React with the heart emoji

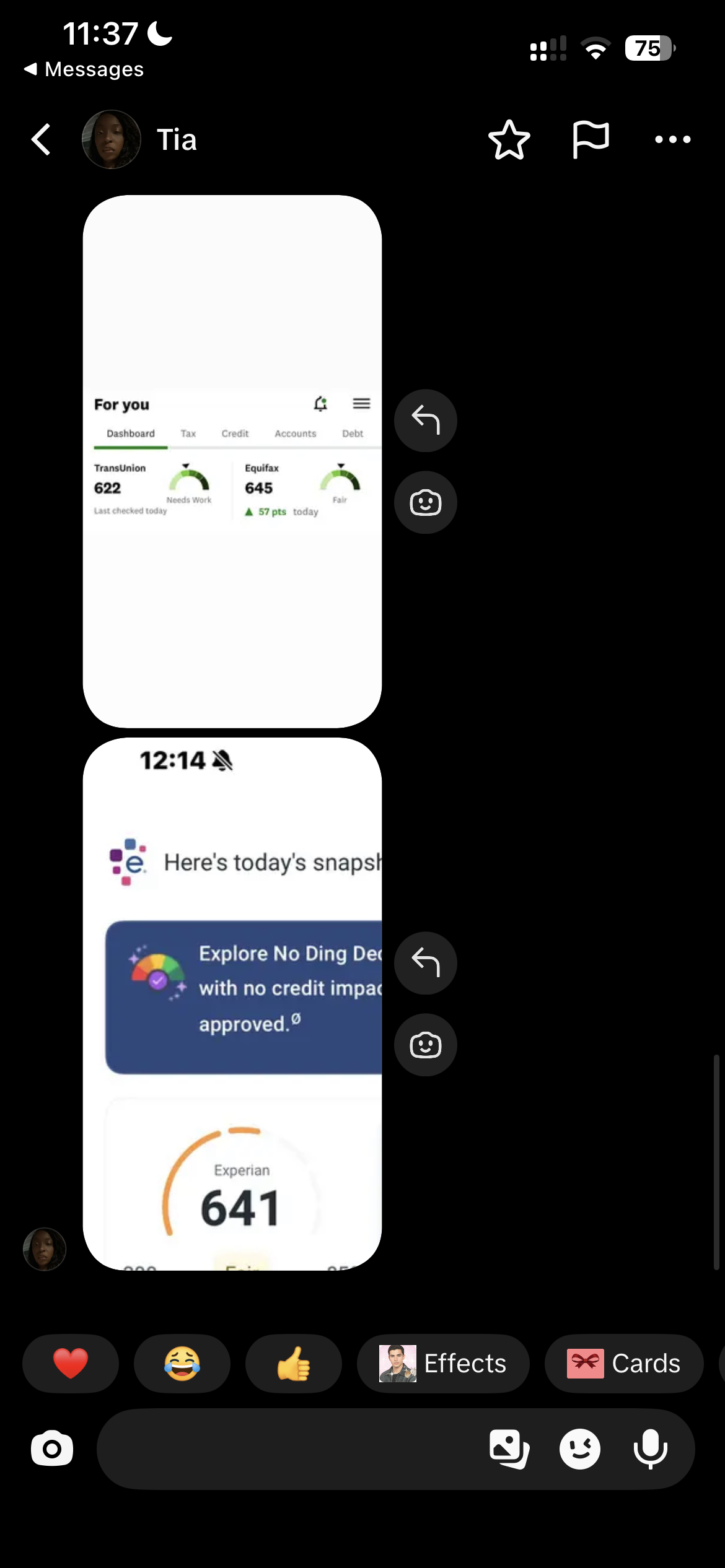[70, 1363]
